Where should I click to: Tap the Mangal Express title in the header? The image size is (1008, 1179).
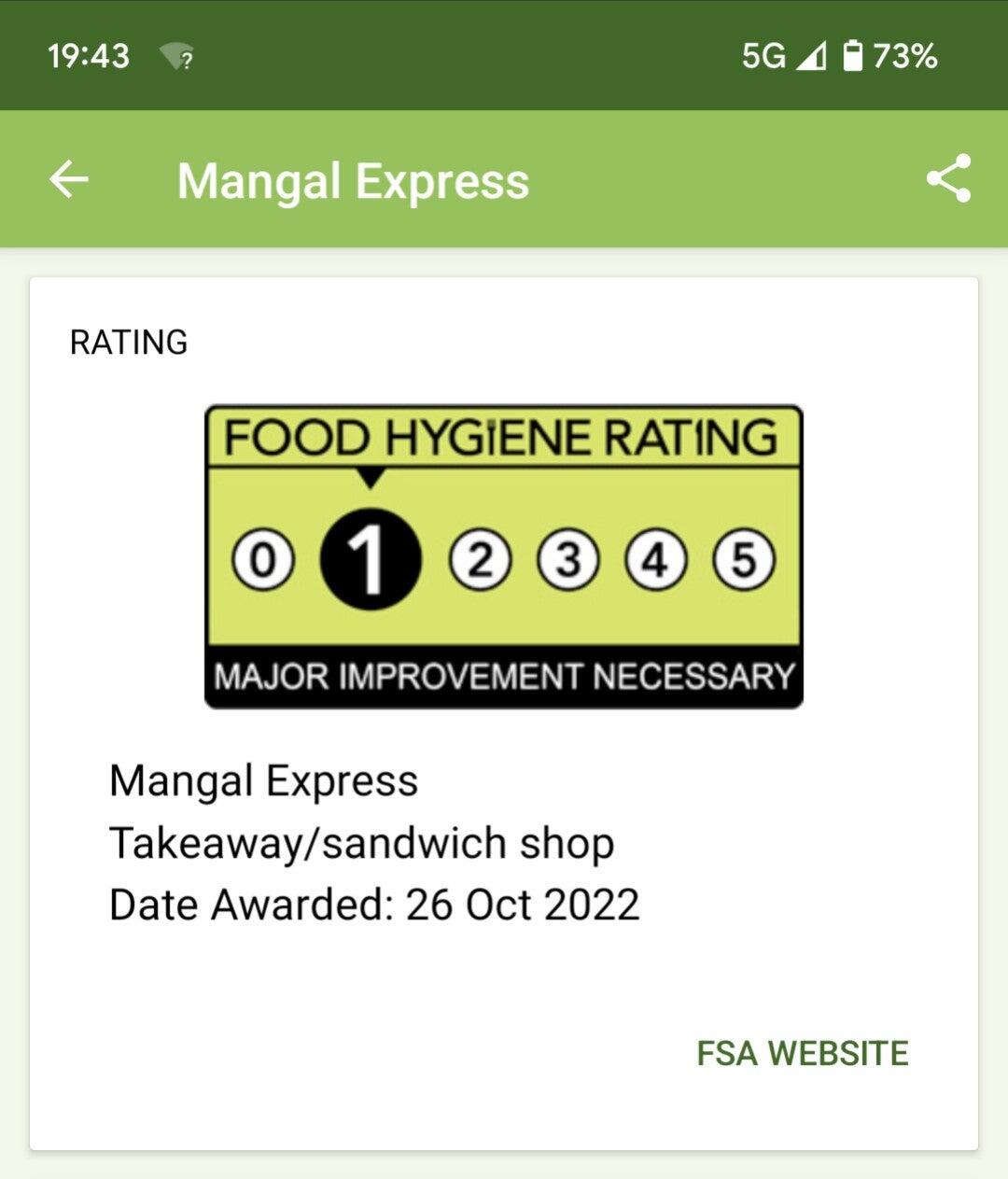tap(353, 180)
